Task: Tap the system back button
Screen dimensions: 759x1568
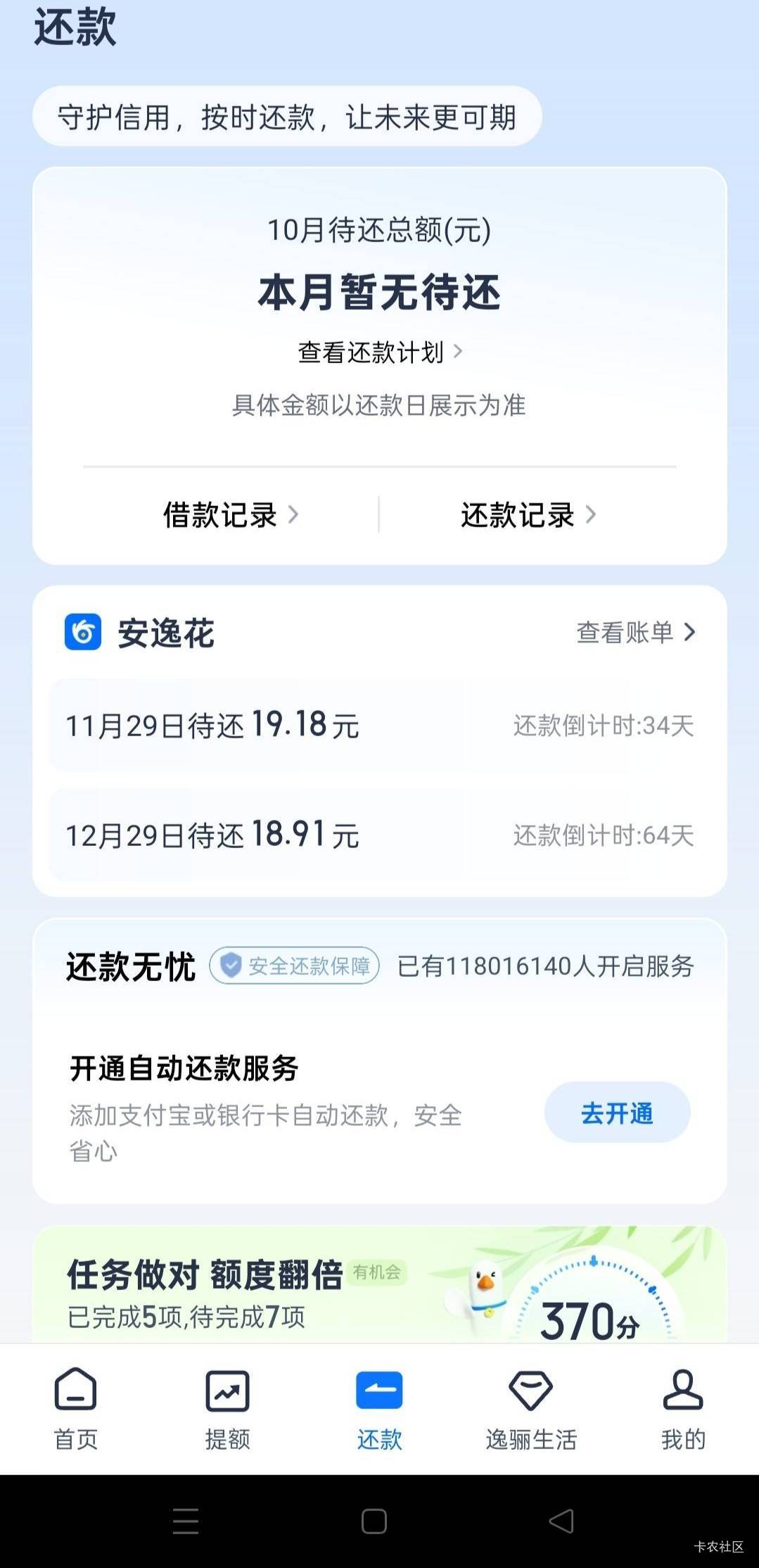Action: 561,1521
